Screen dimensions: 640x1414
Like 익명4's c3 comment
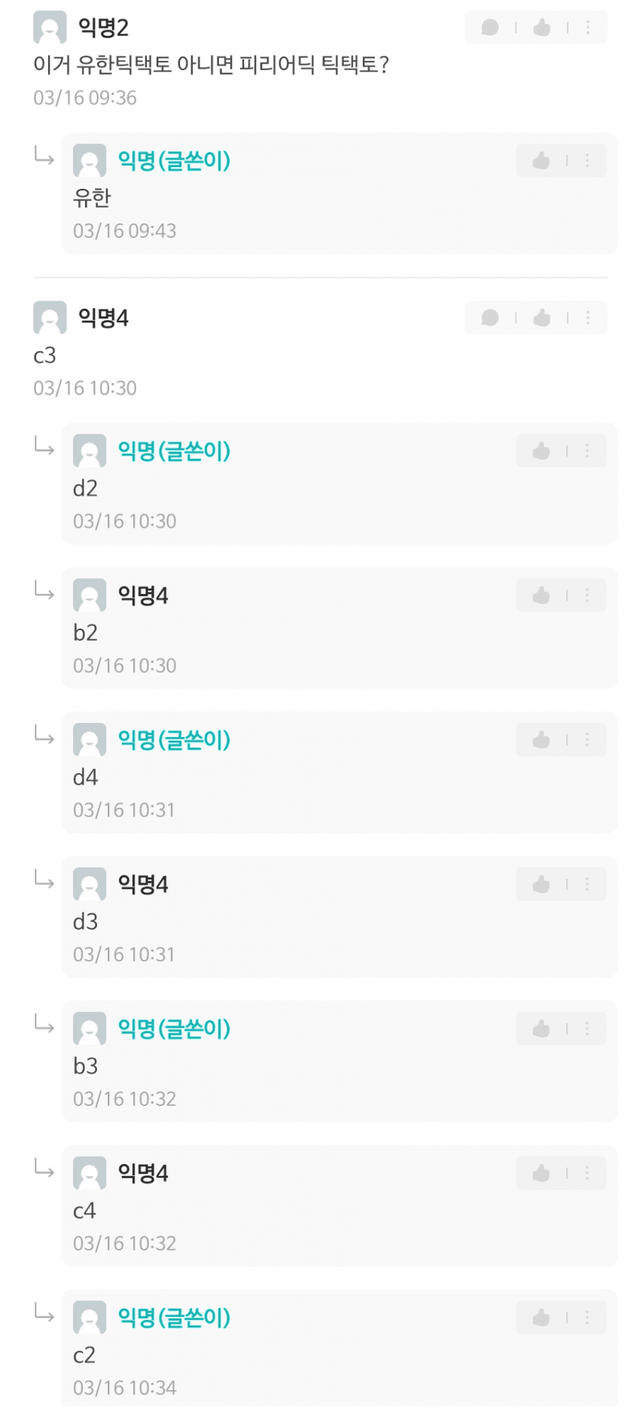[542, 318]
